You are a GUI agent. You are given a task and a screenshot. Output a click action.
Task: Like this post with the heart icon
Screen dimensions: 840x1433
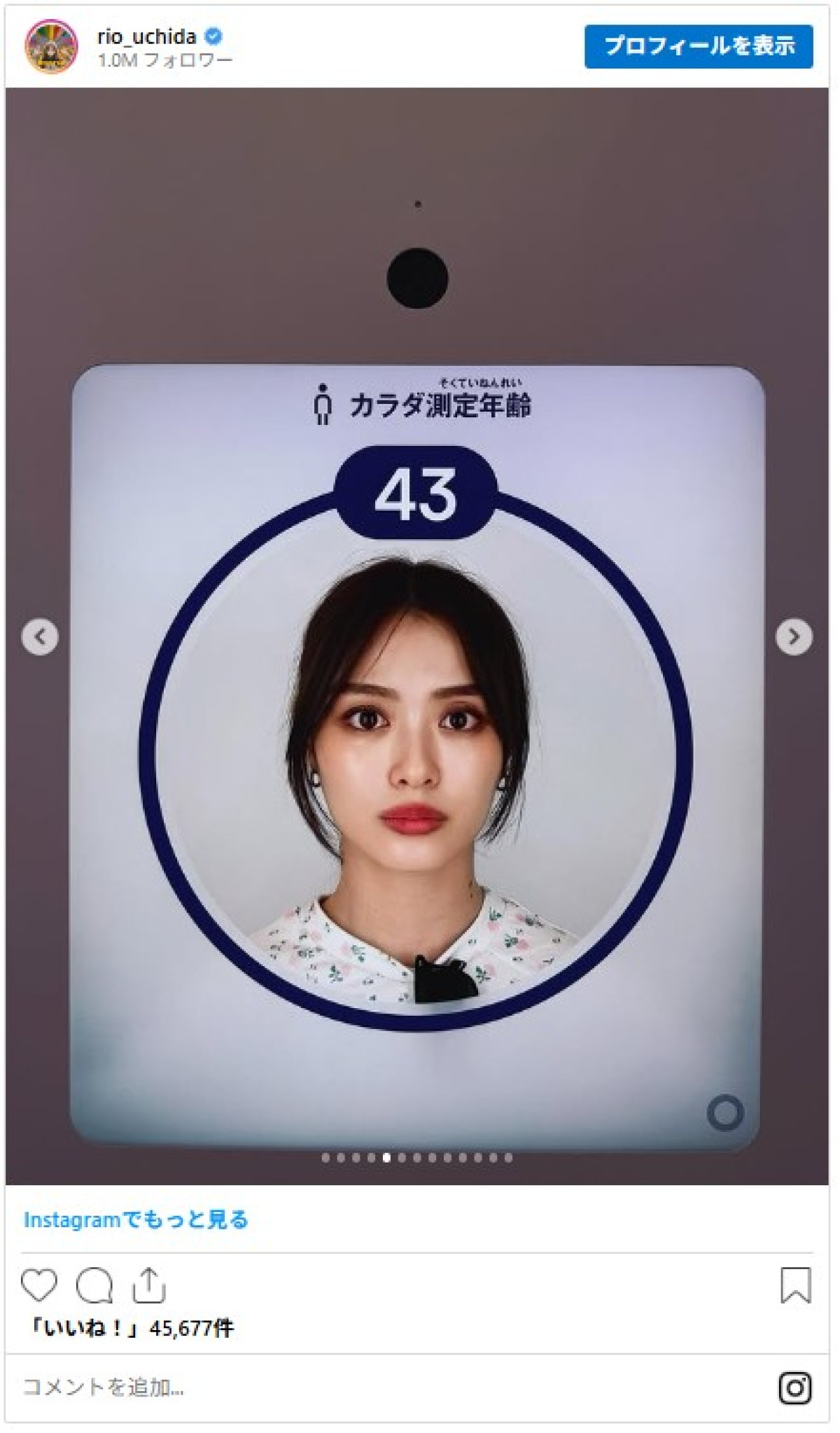(39, 1285)
